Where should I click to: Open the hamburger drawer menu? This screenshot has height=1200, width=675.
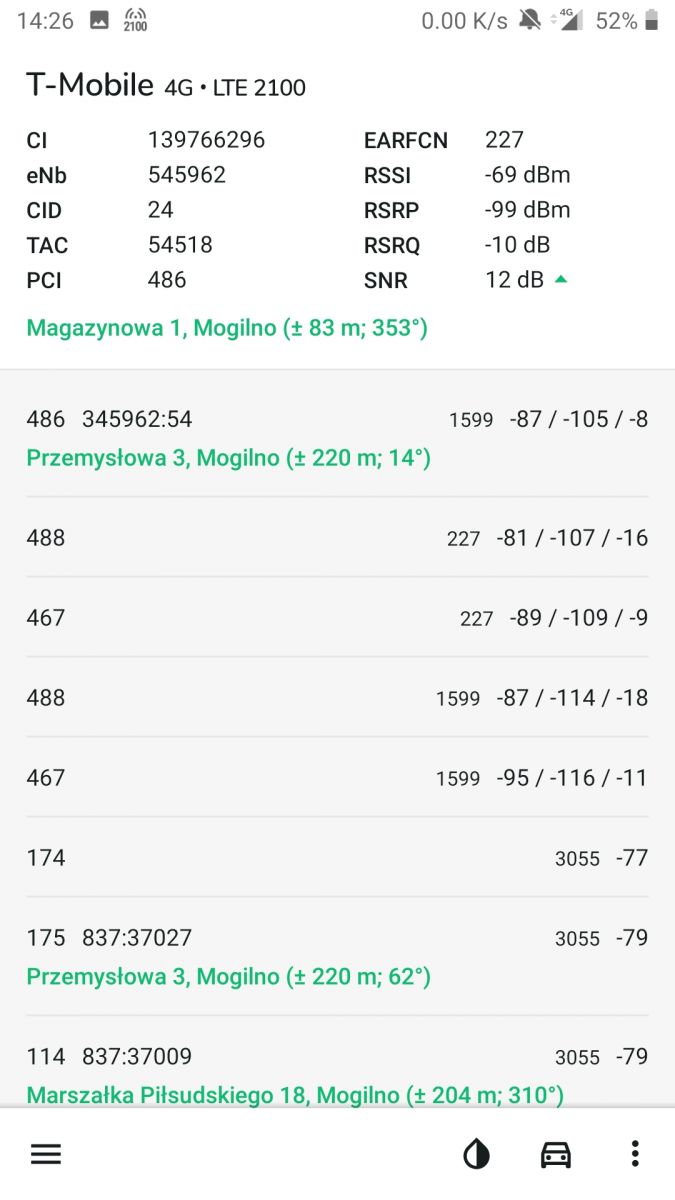click(x=46, y=1154)
